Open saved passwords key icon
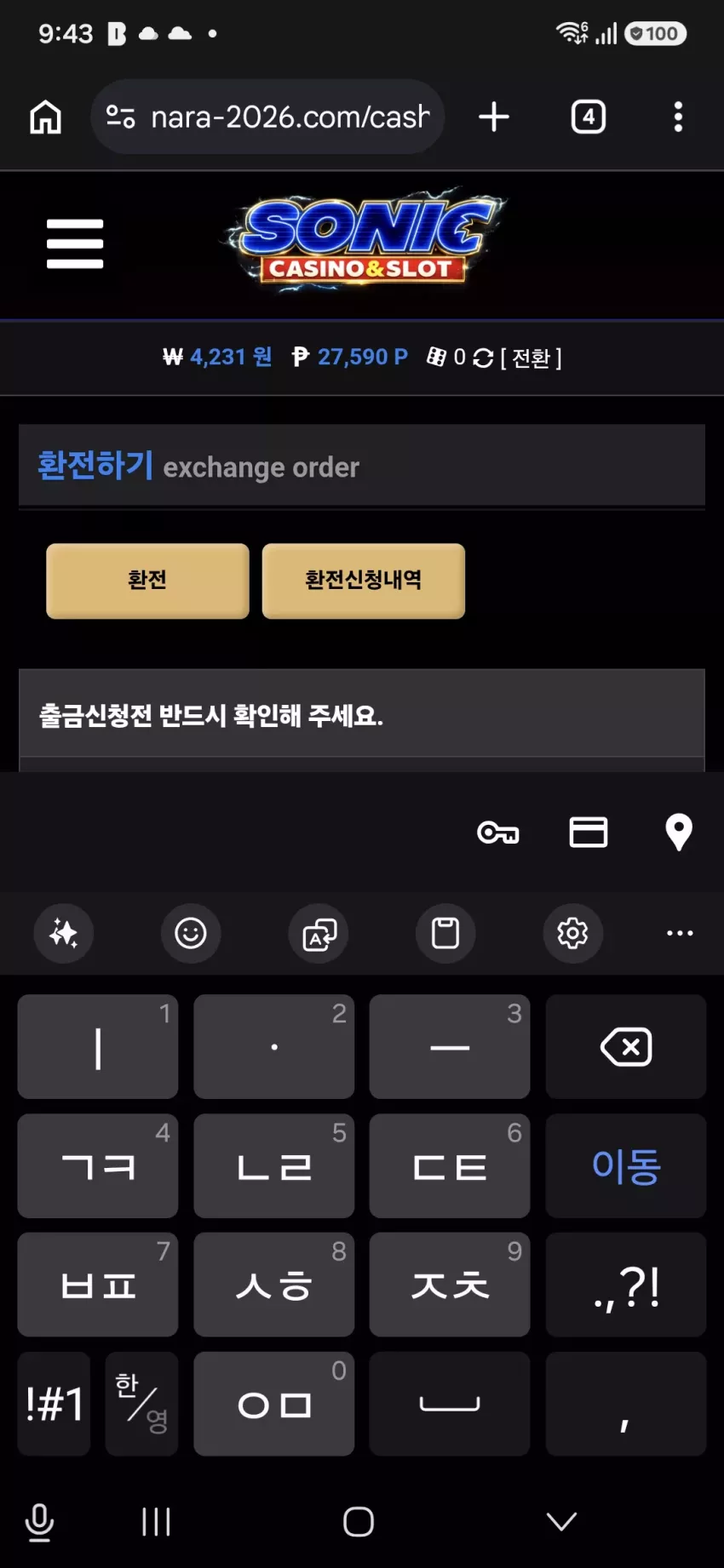Image resolution: width=724 pixels, height=1568 pixels. coord(498,832)
